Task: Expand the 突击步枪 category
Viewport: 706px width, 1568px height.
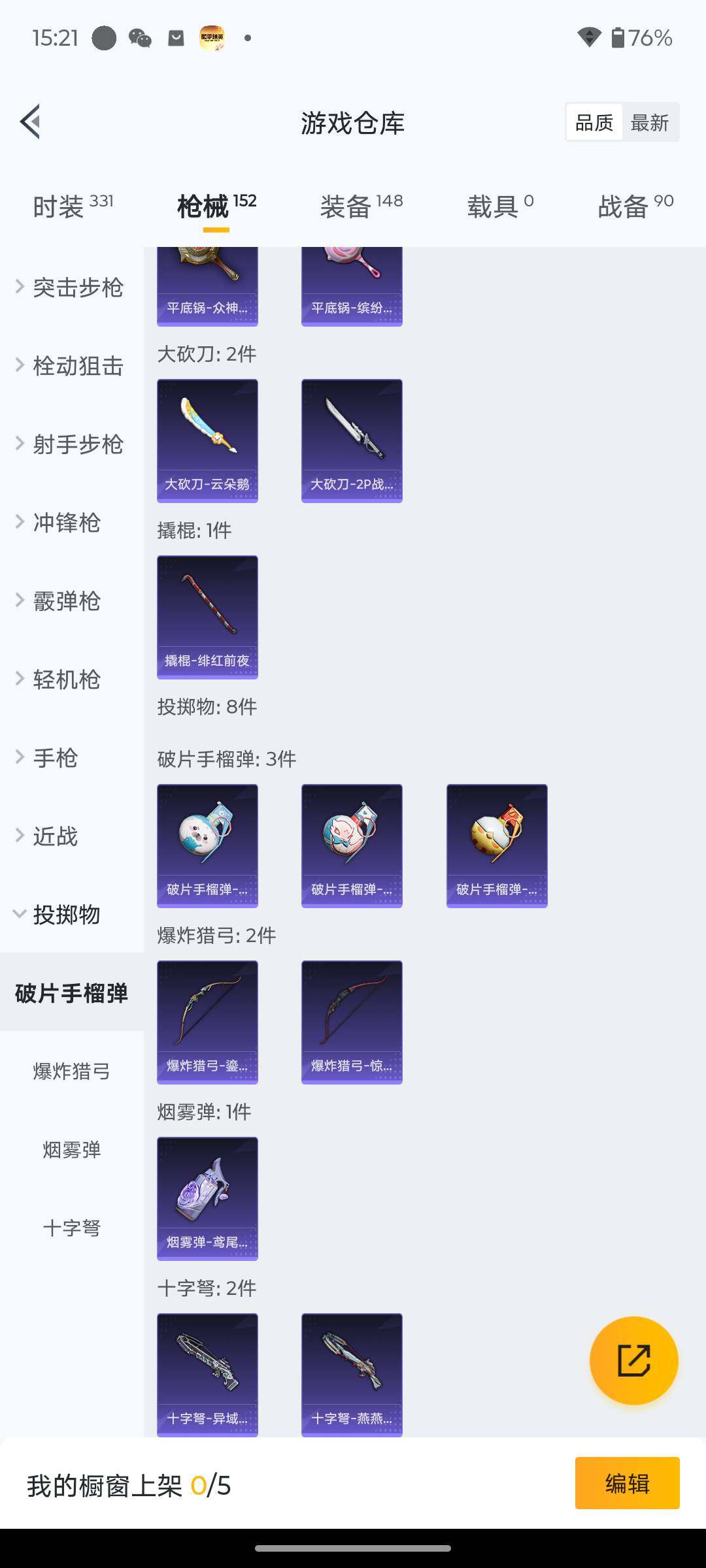Action: 77,287
